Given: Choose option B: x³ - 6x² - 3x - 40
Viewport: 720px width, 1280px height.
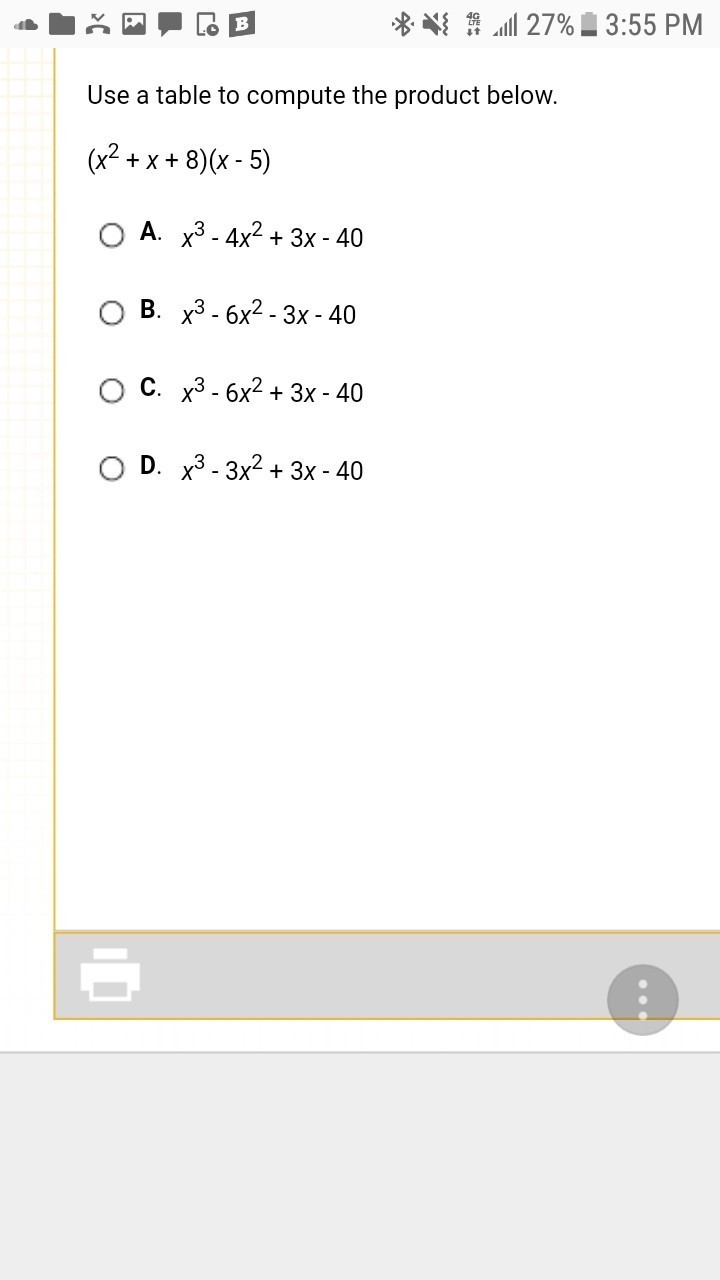Looking at the screenshot, I should 112,313.
